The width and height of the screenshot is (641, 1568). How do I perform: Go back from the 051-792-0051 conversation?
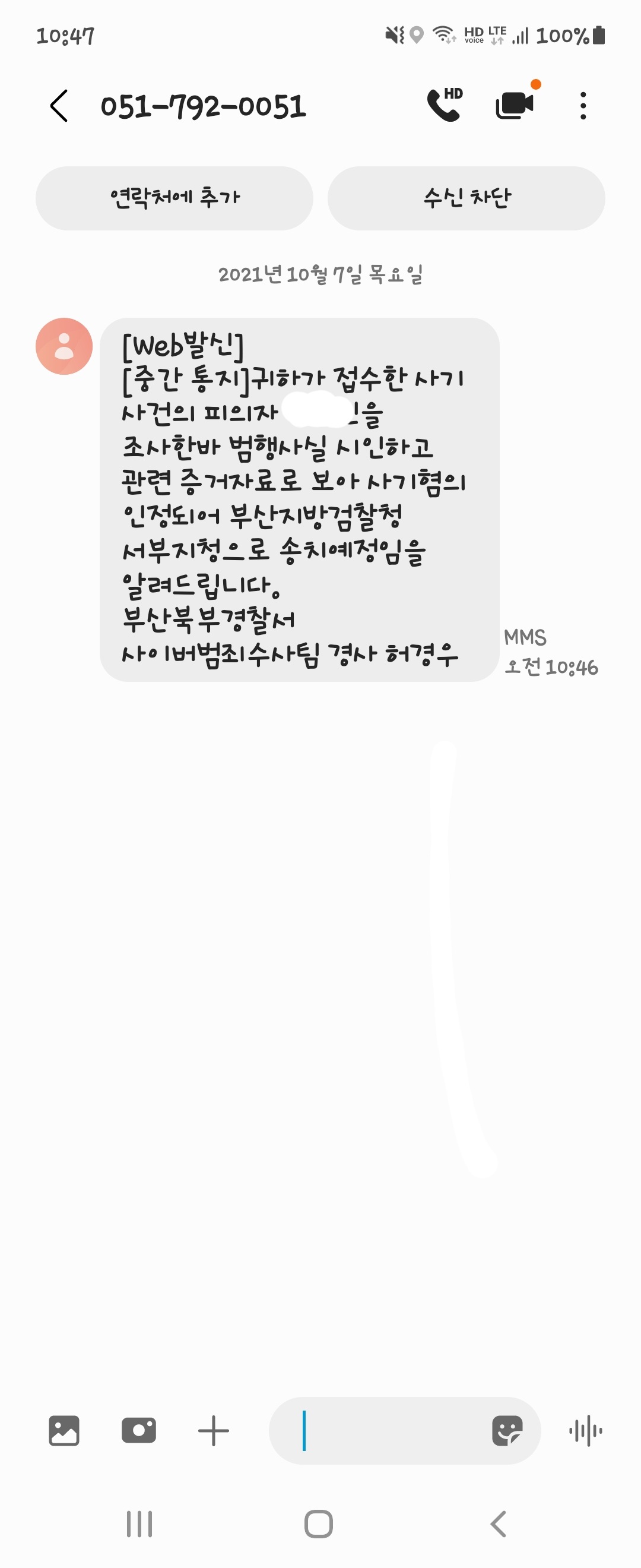pyautogui.click(x=59, y=106)
